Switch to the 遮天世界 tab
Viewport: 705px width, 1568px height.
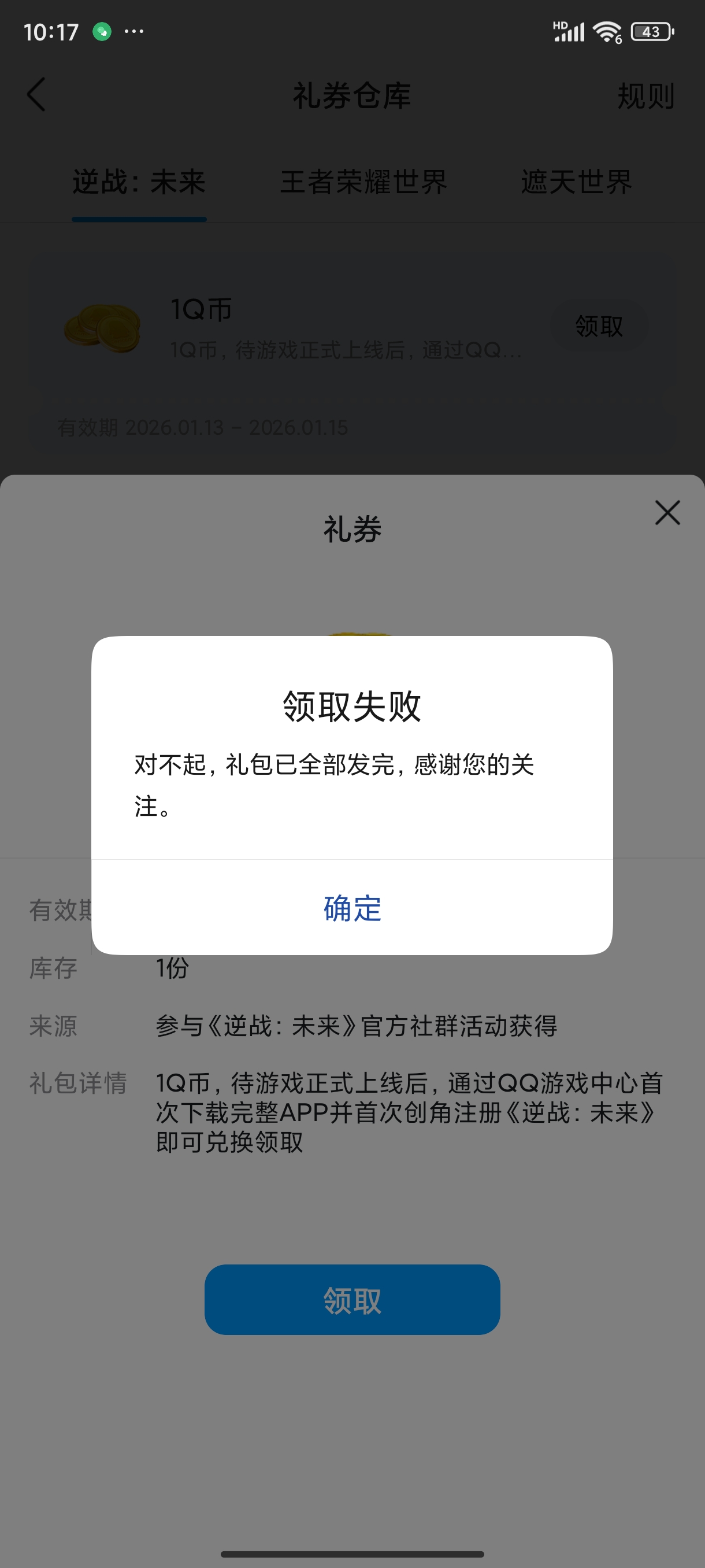576,182
